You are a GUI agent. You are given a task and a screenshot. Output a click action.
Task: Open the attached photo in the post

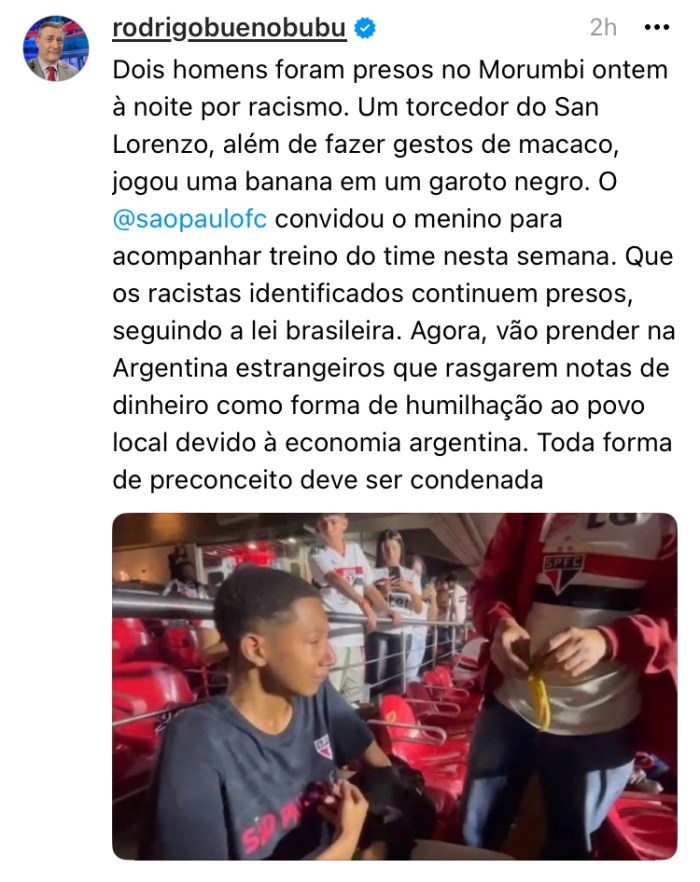point(394,686)
